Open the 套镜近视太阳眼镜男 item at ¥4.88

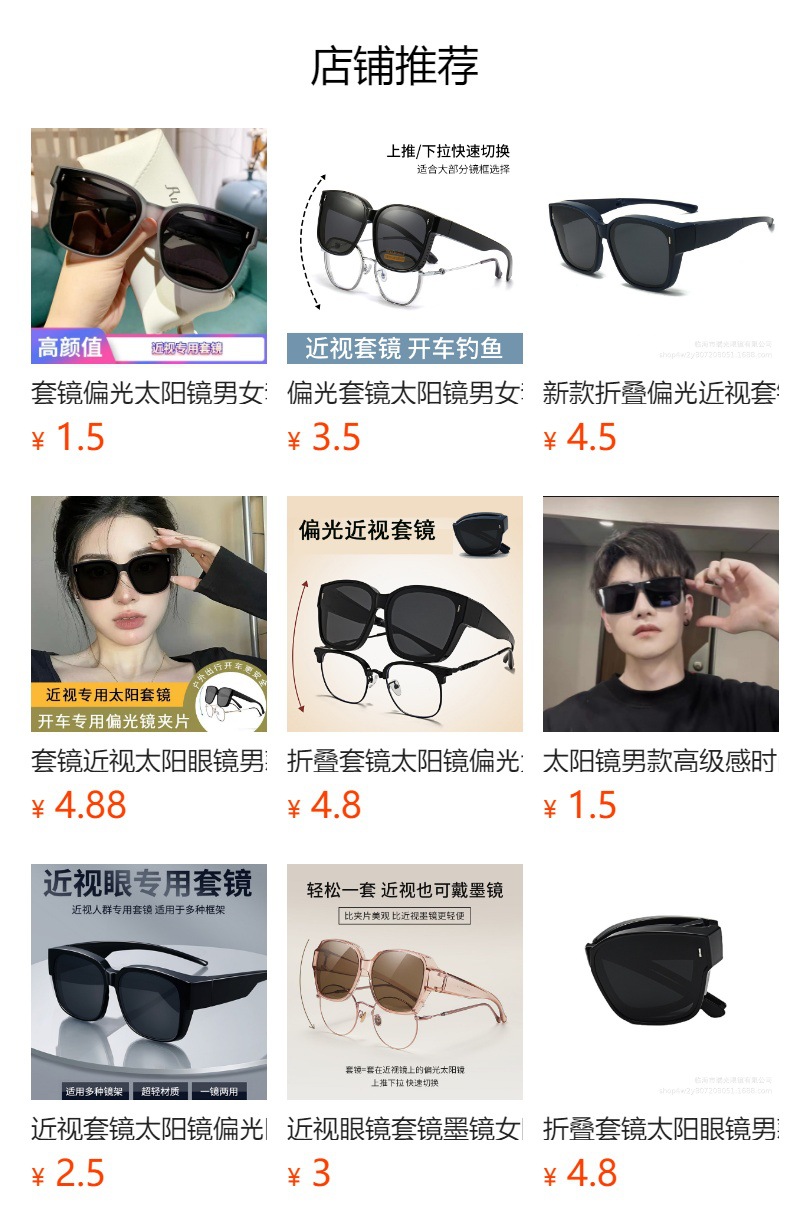149,660
